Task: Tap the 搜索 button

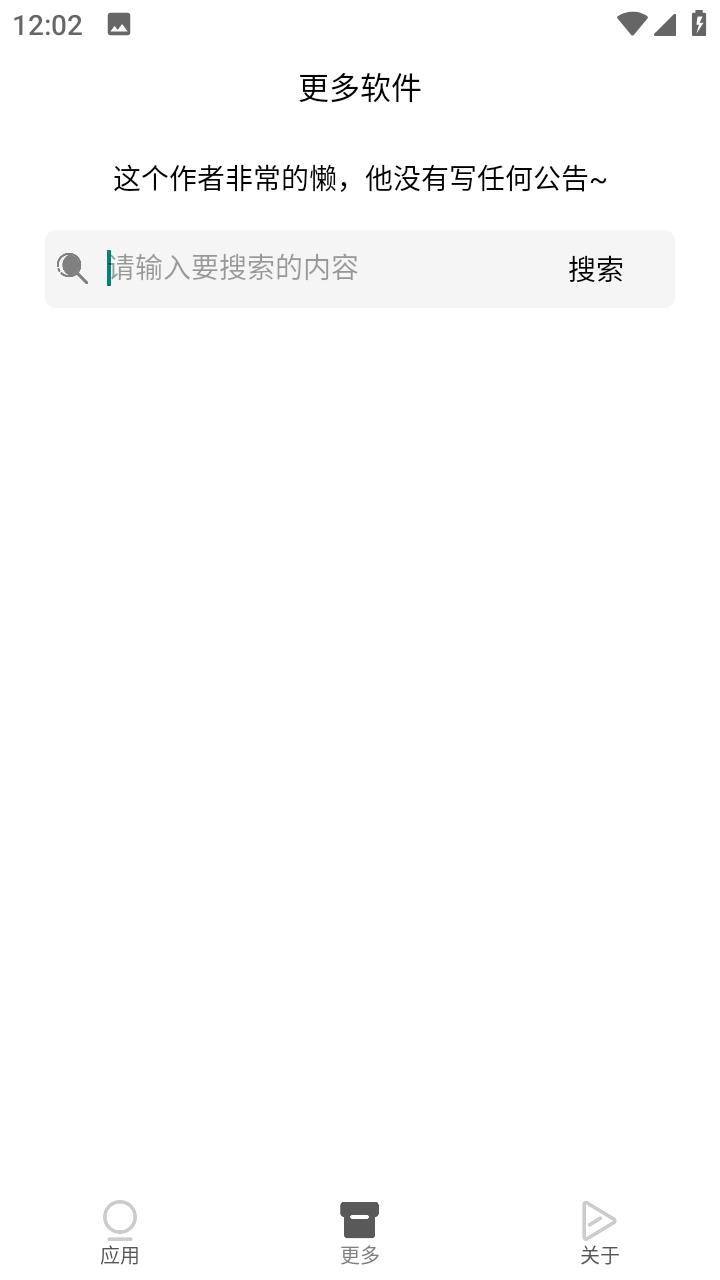Action: [596, 269]
